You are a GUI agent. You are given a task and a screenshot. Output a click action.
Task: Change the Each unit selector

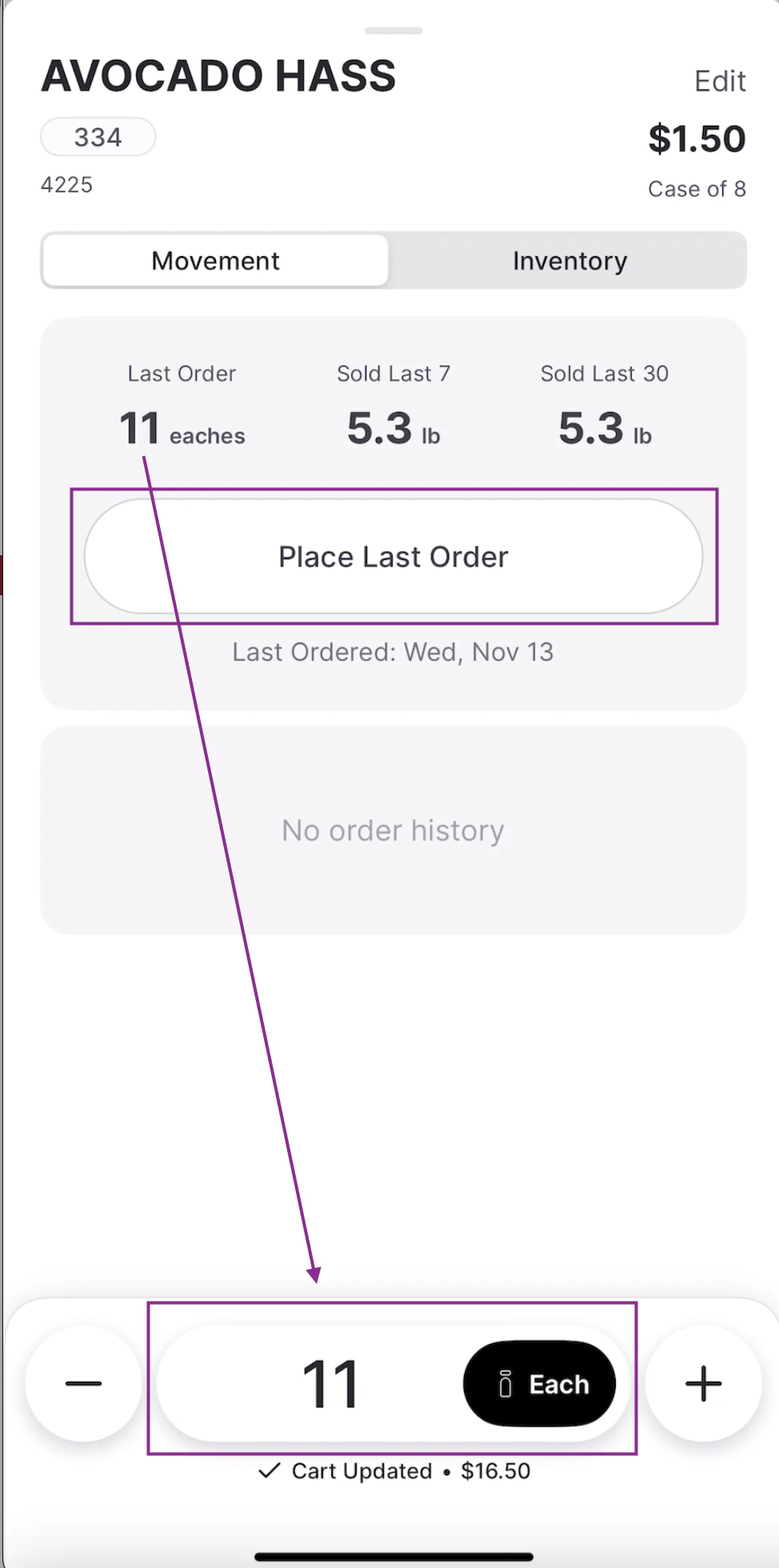pyautogui.click(x=540, y=1383)
